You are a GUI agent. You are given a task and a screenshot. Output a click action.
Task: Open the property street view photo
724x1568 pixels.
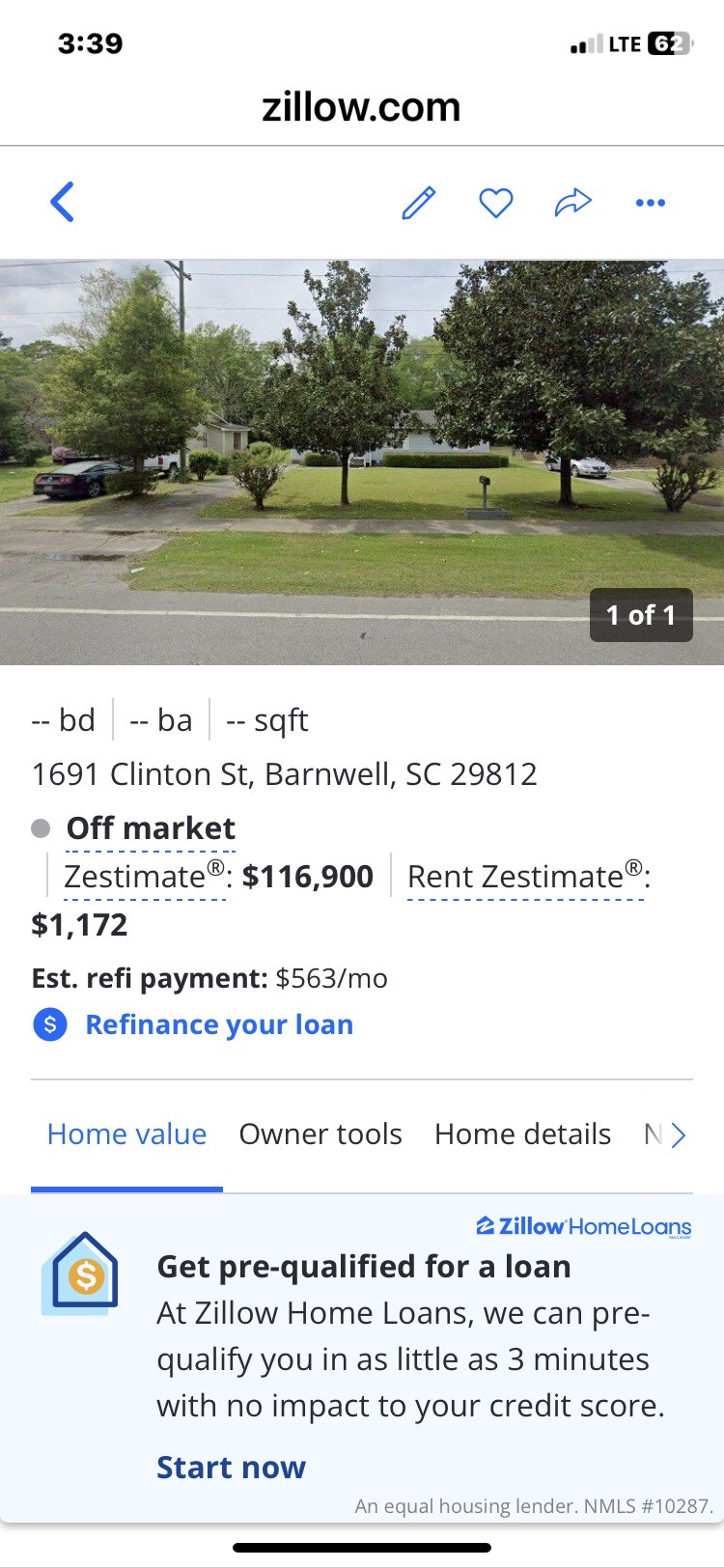[x=361, y=462]
